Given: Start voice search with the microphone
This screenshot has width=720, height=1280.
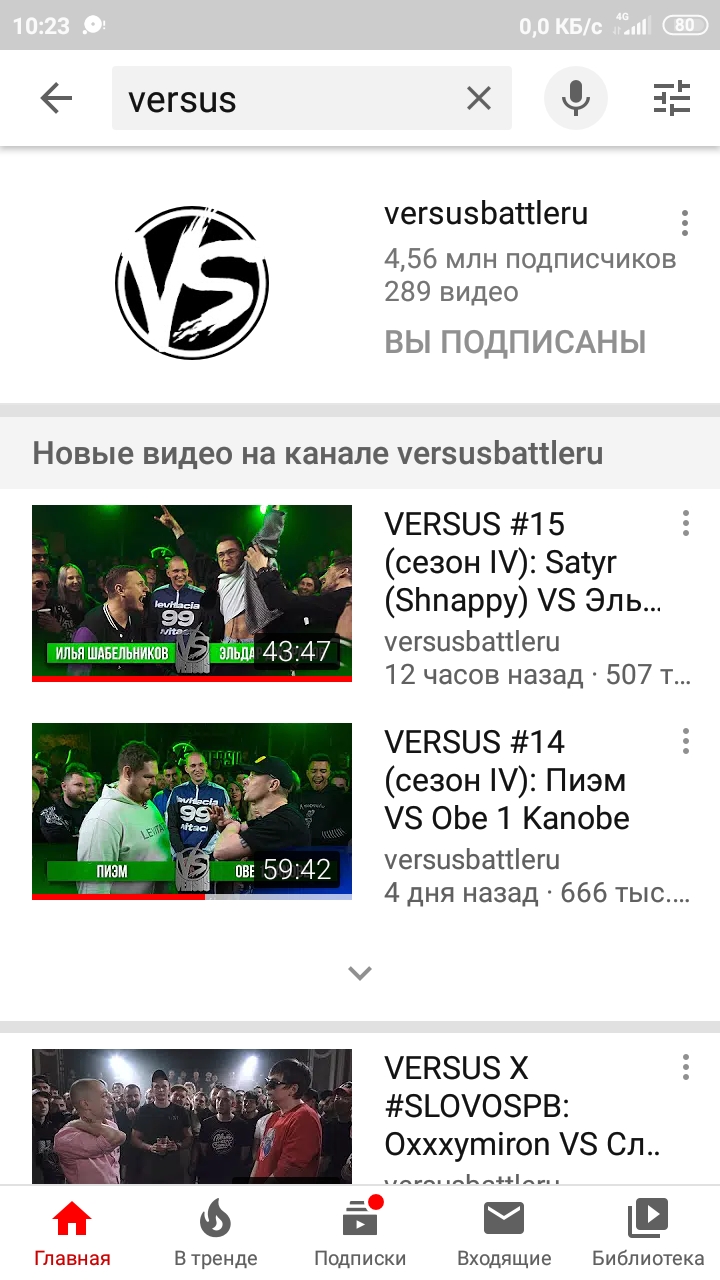Looking at the screenshot, I should (x=575, y=99).
